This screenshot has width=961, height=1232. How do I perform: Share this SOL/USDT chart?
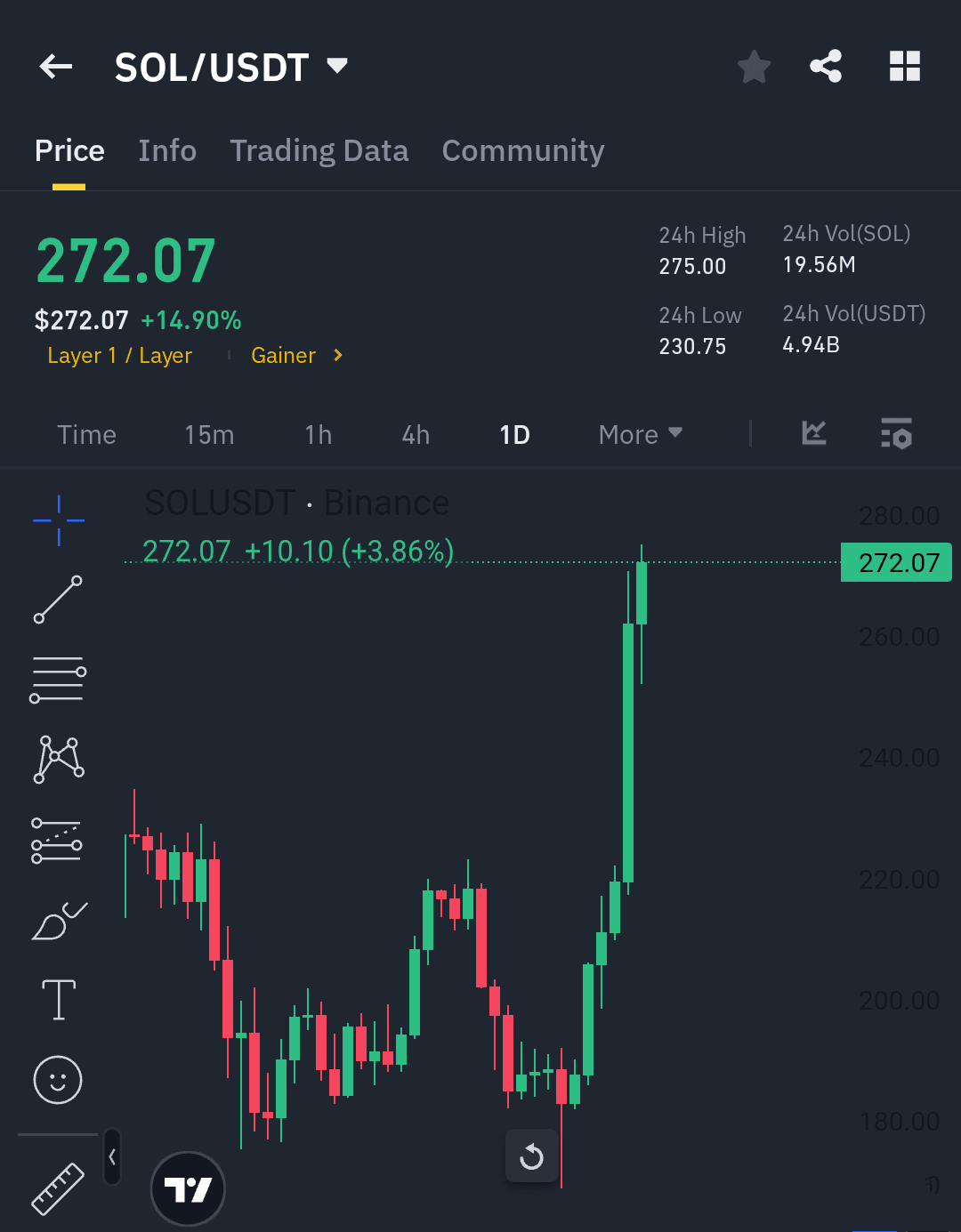826,67
